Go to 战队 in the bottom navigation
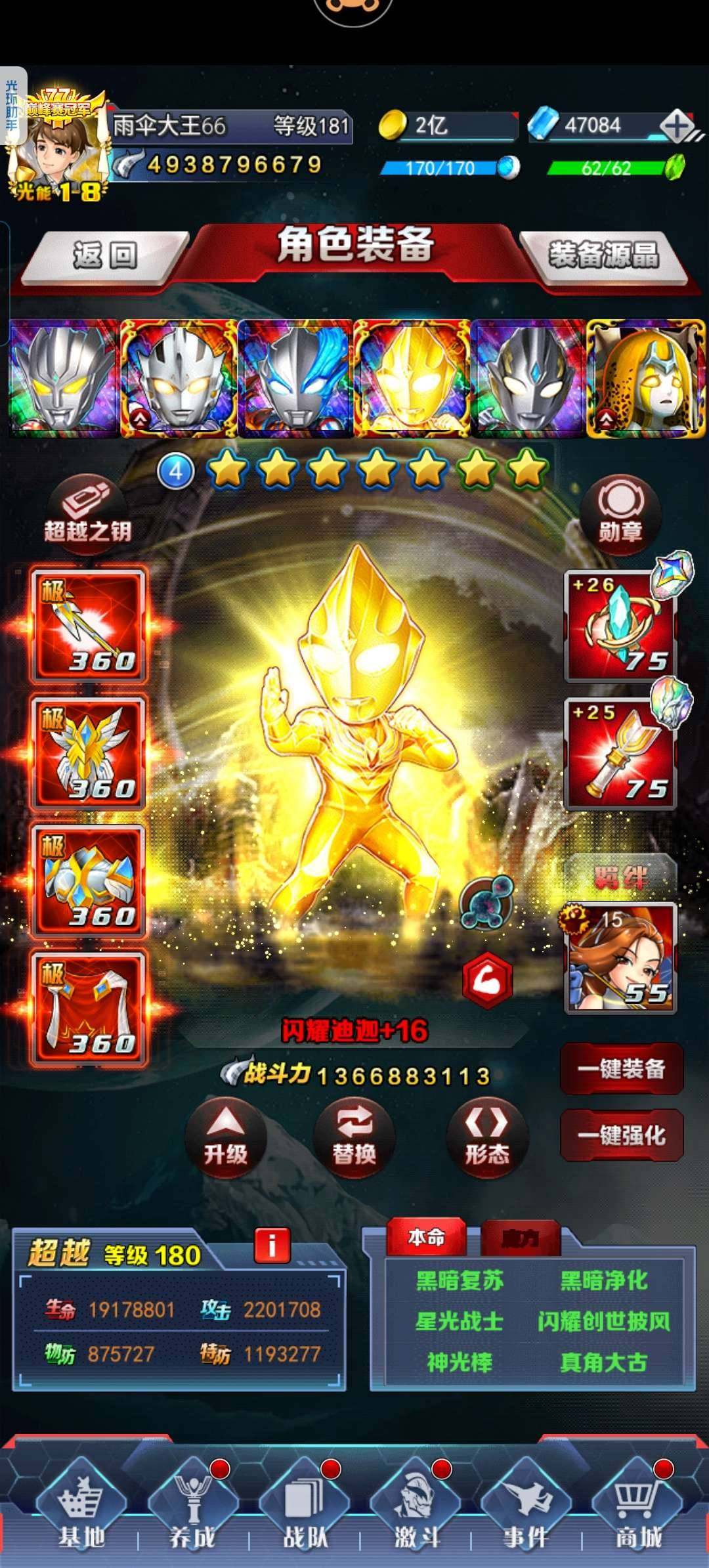The image size is (709, 1568). [x=304, y=1509]
